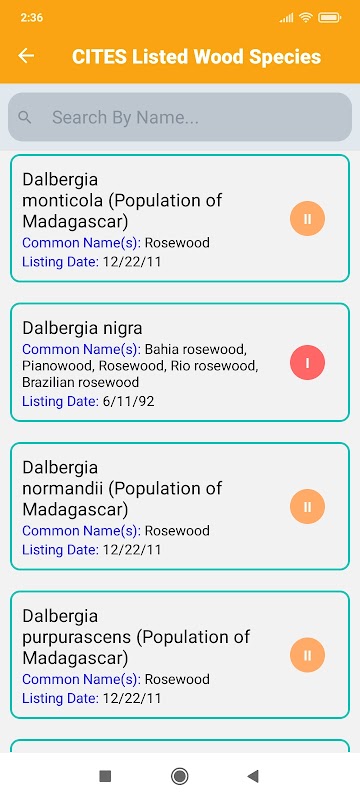Tap the system home button
Image resolution: width=360 pixels, height=800 pixels.
pos(179,777)
